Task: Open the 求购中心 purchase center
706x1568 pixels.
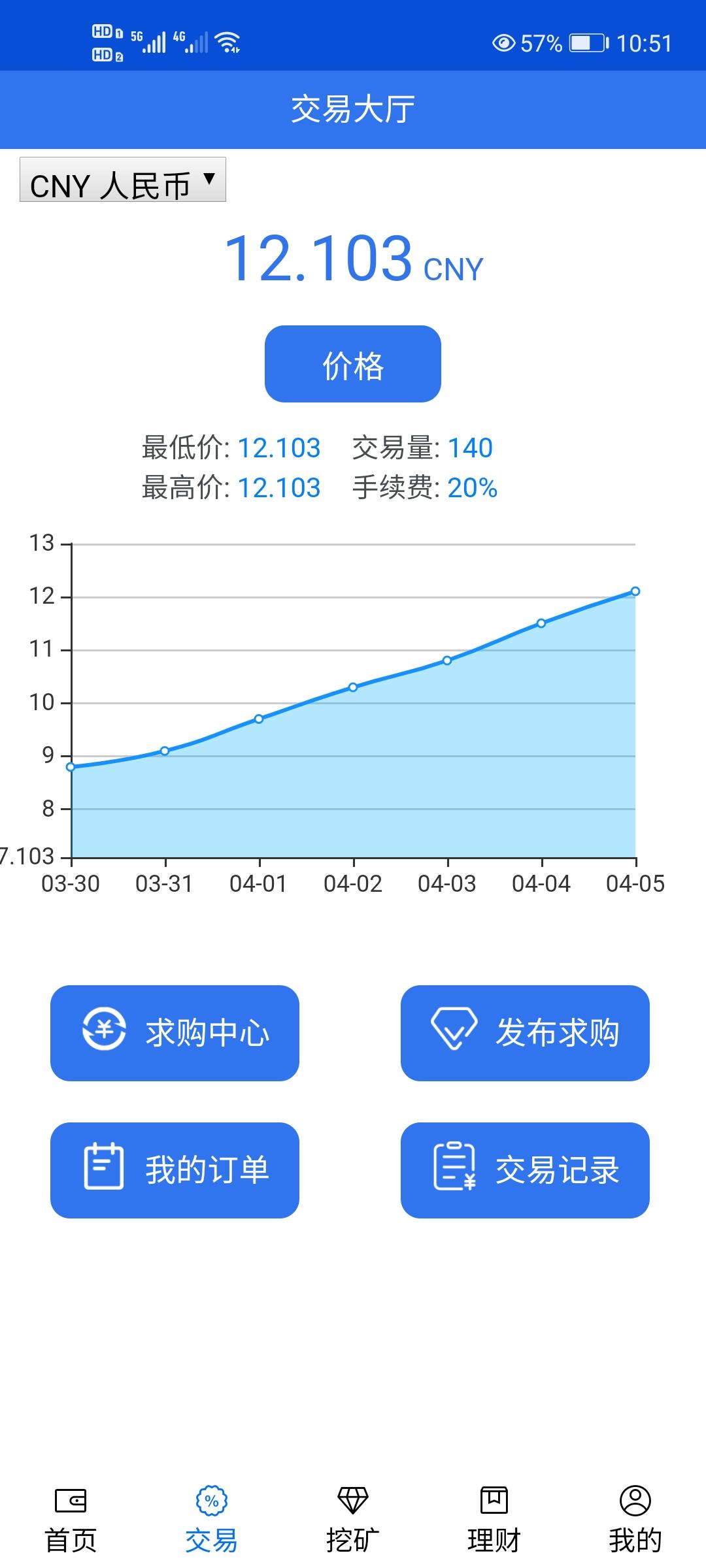Action: [175, 1026]
